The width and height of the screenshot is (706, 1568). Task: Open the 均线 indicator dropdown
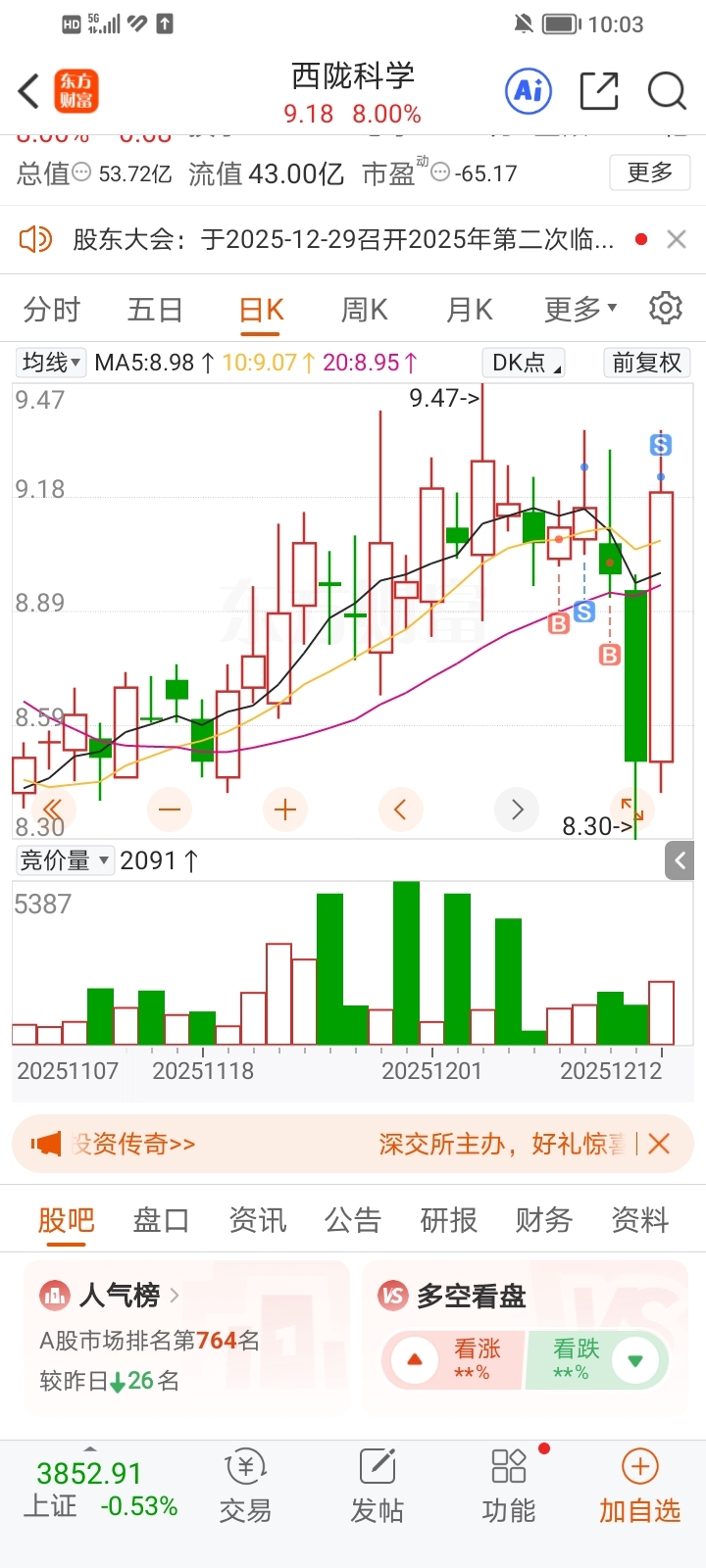[x=52, y=363]
